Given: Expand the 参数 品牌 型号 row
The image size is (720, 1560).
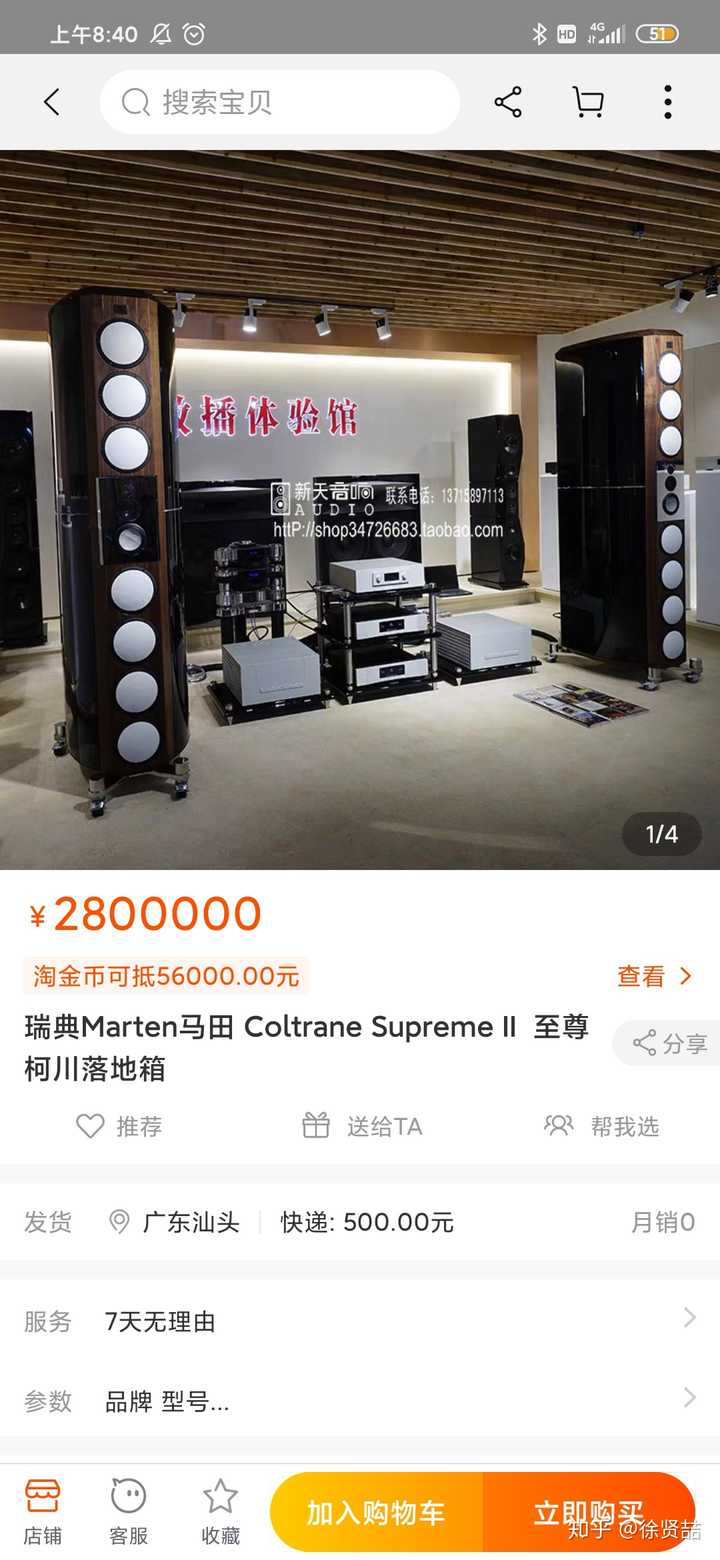Looking at the screenshot, I should [x=360, y=1401].
